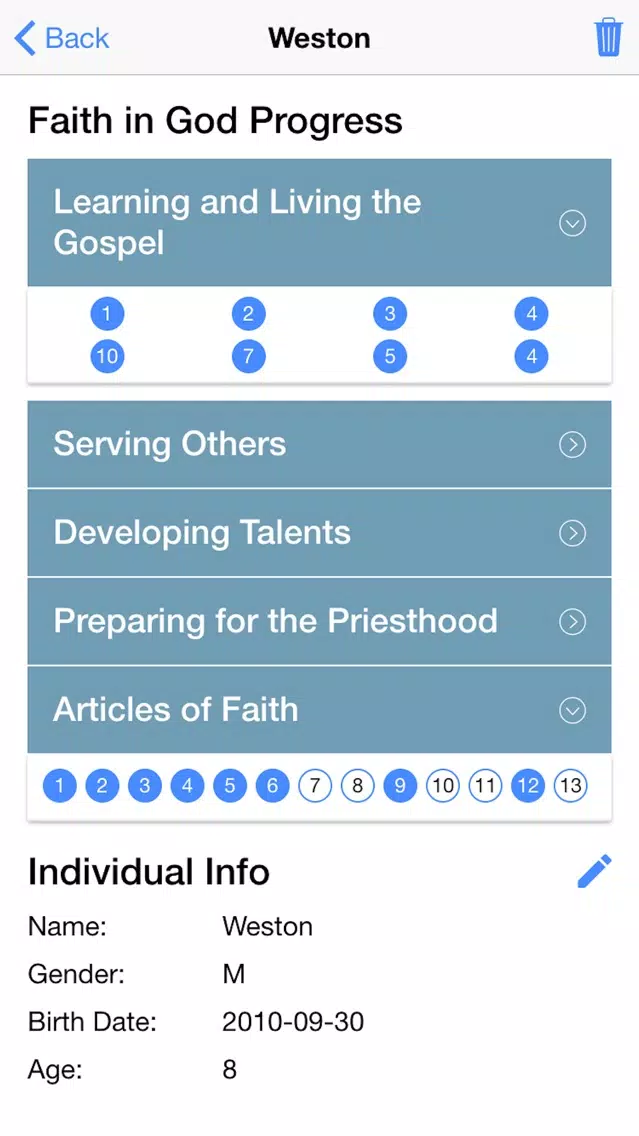Toggle Article of Faith 1
The width and height of the screenshot is (639, 1136).
click(59, 786)
